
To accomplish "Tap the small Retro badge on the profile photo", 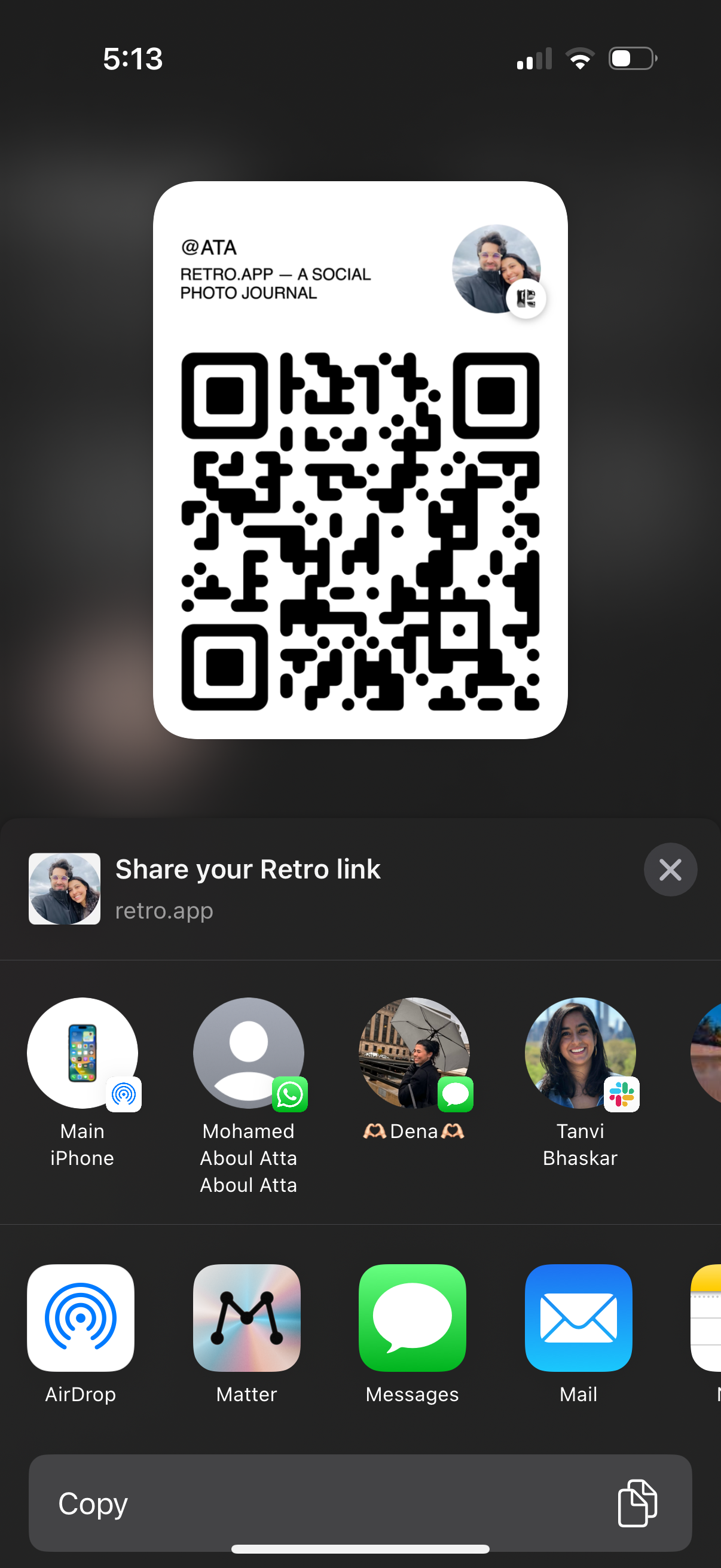I will (x=526, y=298).
